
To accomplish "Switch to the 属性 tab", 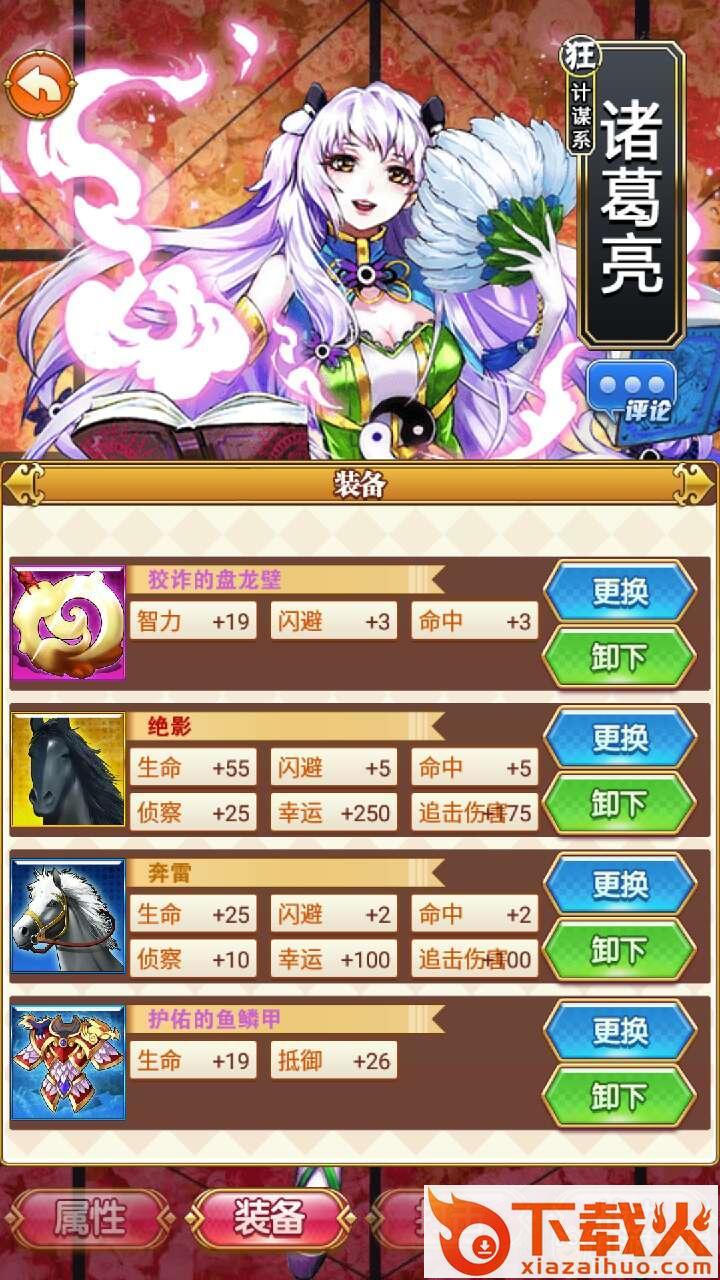I will click(x=90, y=1219).
